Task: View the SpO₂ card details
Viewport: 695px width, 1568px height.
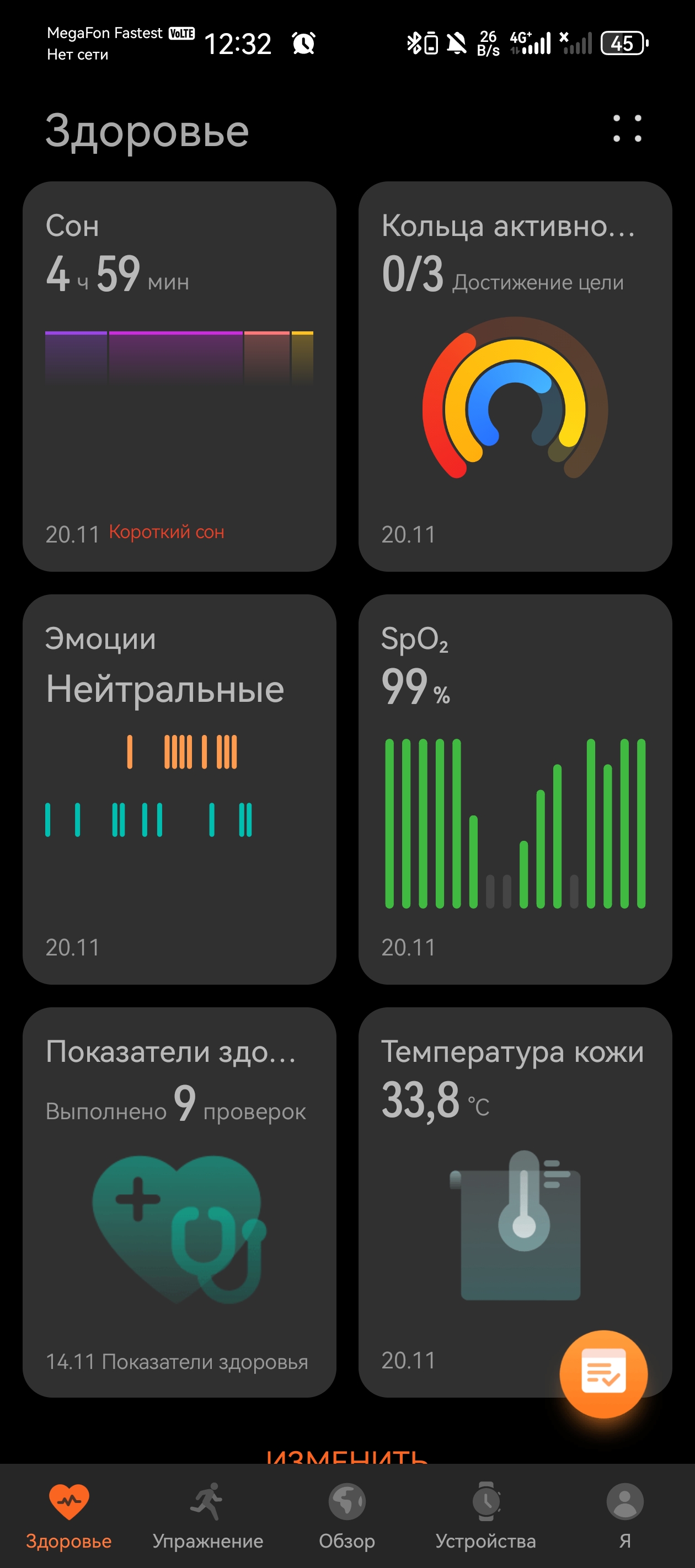Action: click(515, 789)
